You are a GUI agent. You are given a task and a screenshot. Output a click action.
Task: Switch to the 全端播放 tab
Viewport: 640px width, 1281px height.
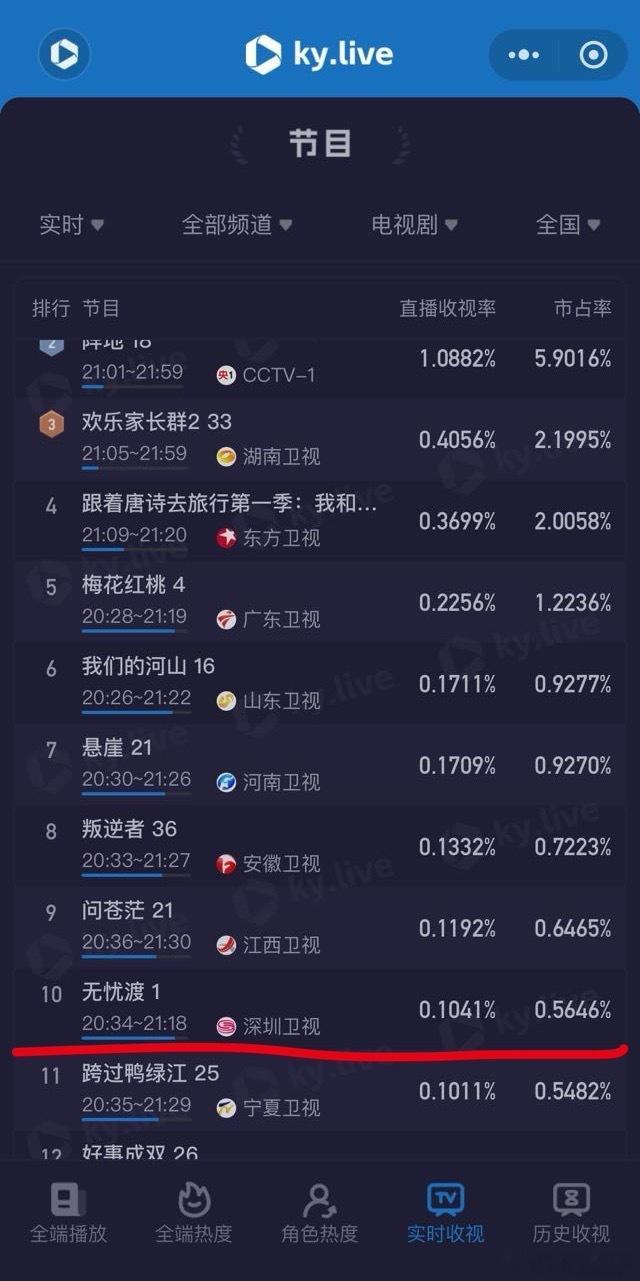(x=68, y=1213)
